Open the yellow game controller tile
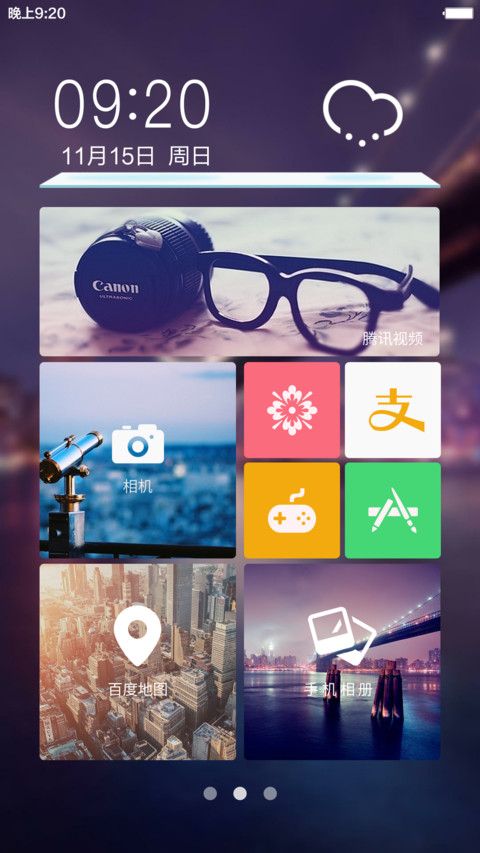This screenshot has width=480, height=853. pyautogui.click(x=292, y=510)
